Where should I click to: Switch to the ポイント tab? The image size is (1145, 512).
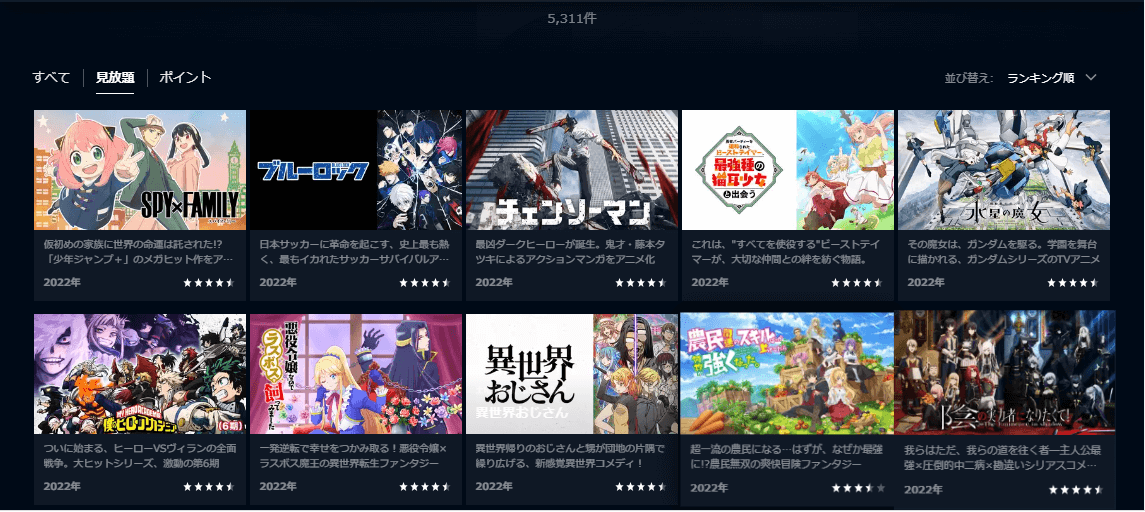pos(185,77)
